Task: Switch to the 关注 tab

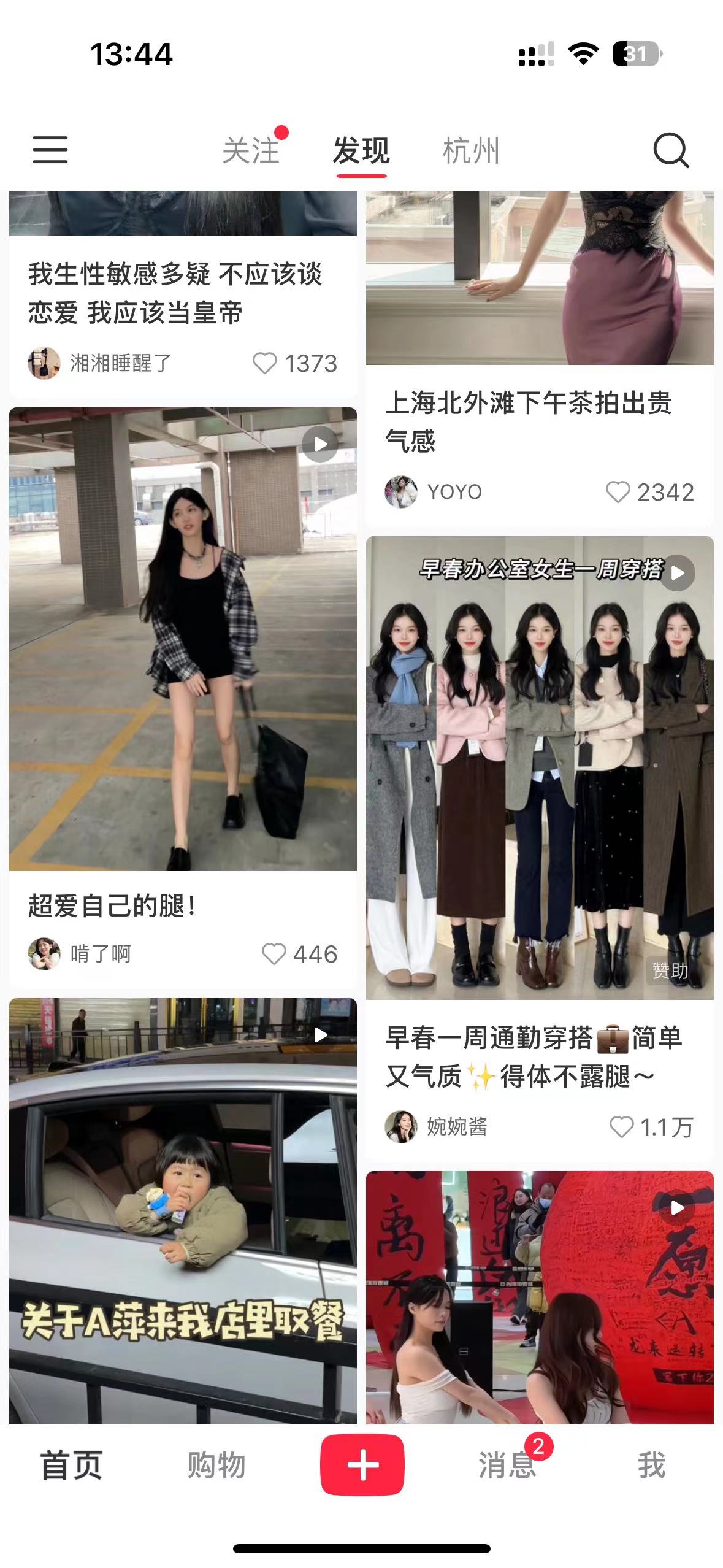Action: 251,151
